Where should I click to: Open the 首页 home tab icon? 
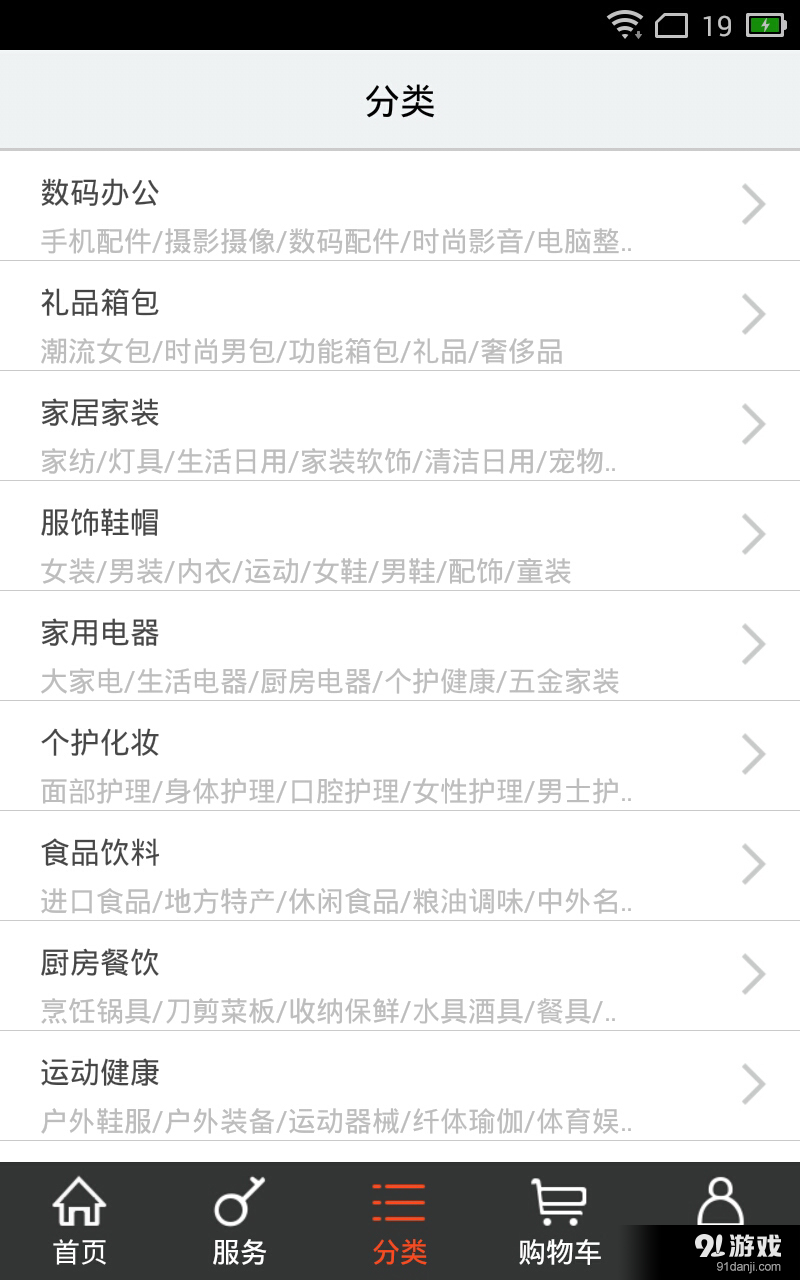point(79,1205)
